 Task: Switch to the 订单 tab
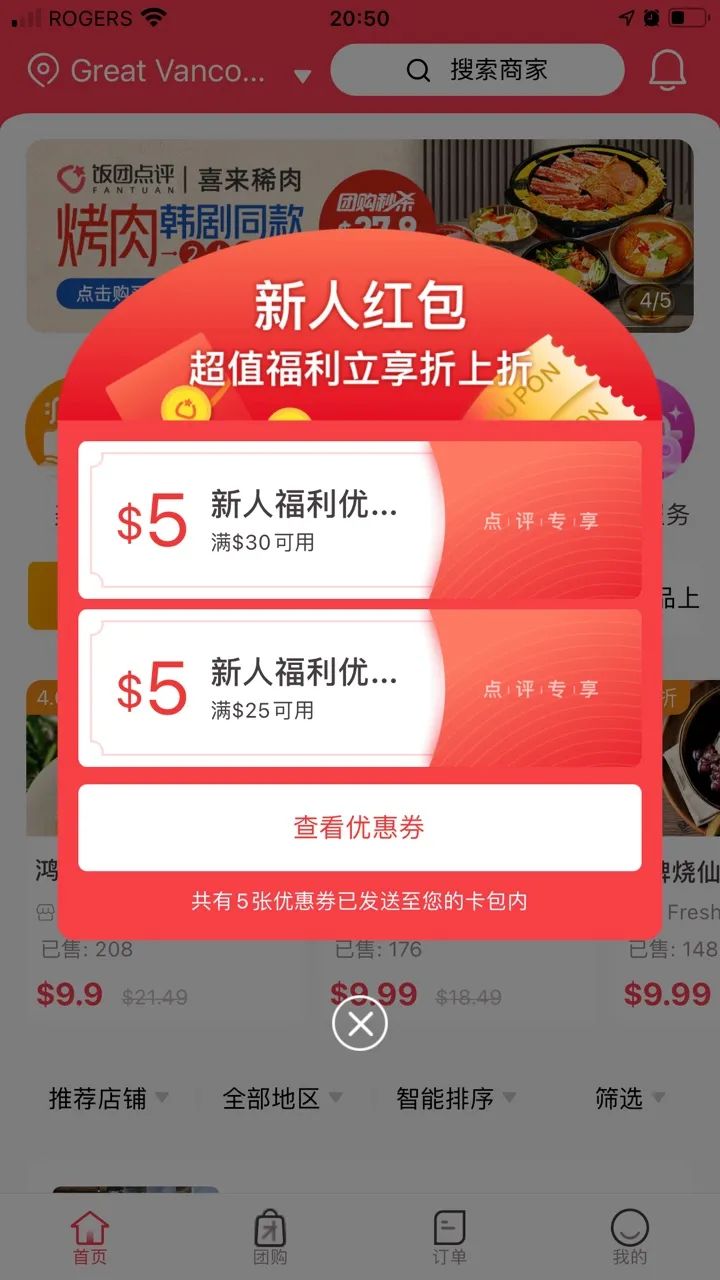click(450, 1237)
